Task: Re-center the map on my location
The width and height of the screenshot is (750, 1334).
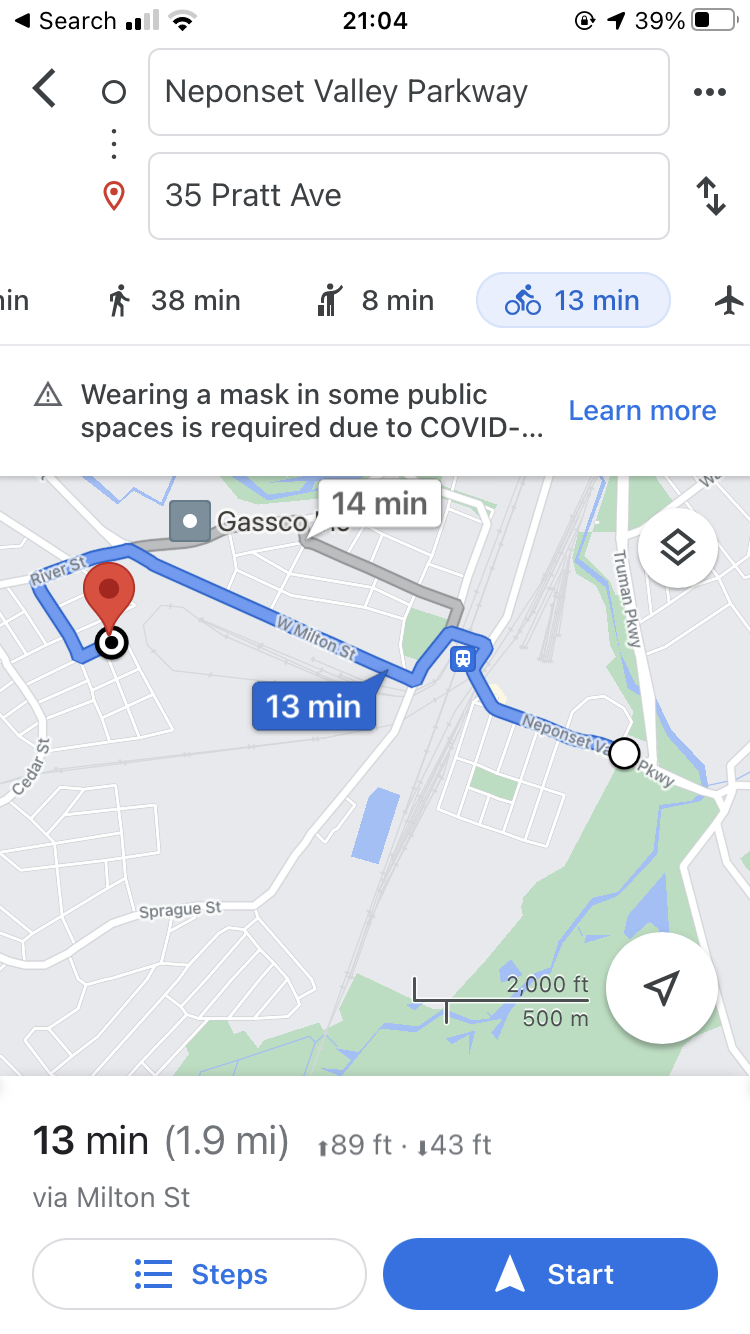Action: coord(662,988)
